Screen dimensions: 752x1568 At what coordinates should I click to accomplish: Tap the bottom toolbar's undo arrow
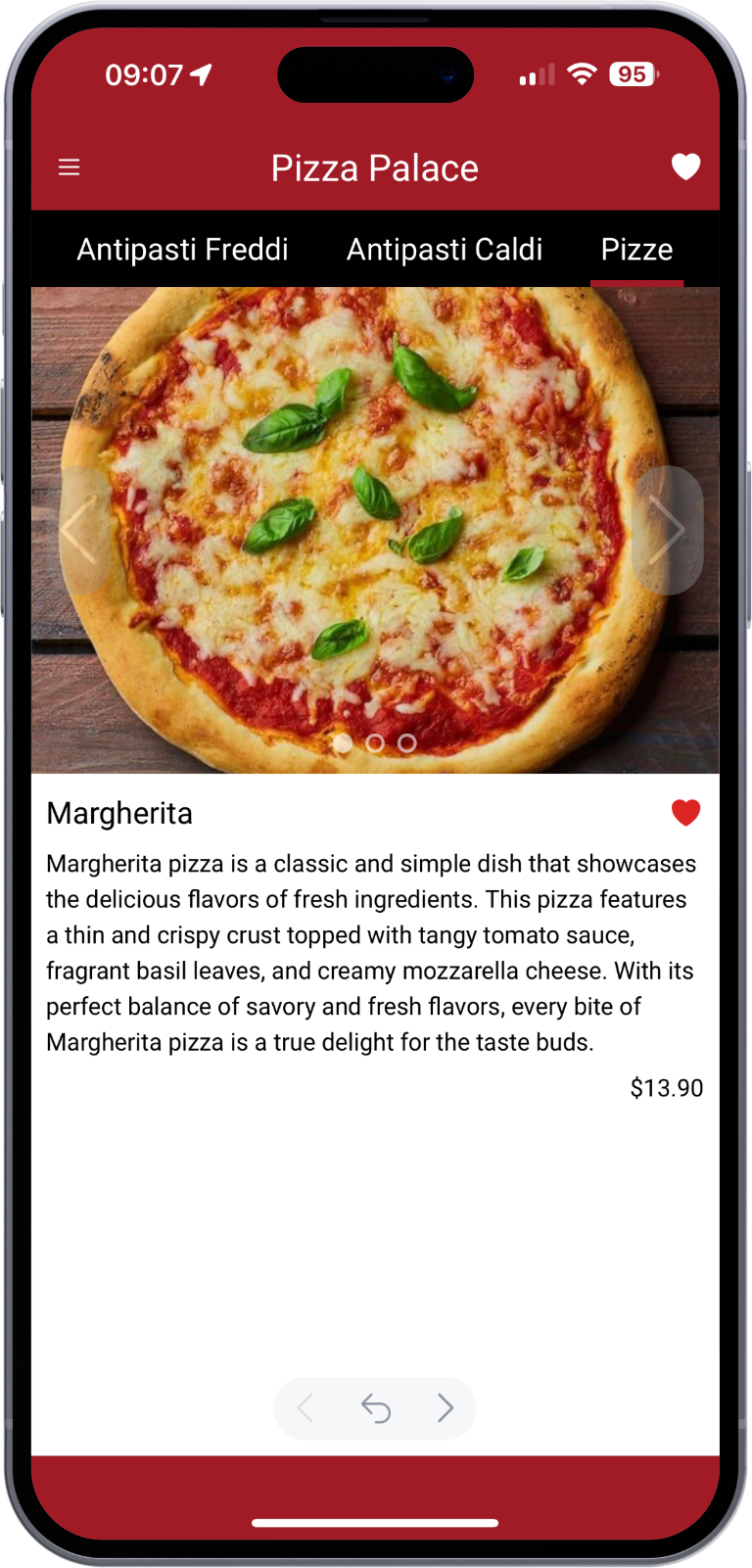tap(376, 1408)
